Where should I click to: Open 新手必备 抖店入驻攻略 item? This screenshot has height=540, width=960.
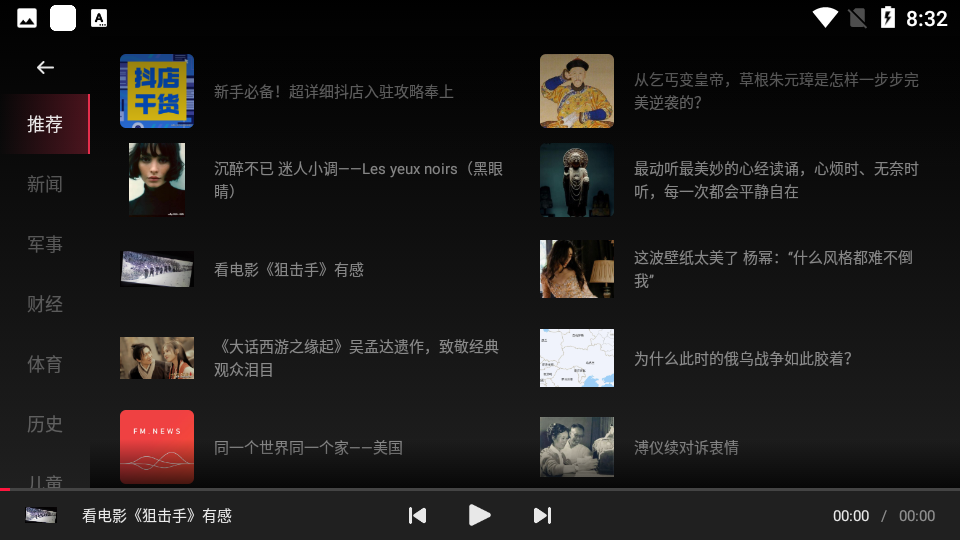tap(333, 91)
